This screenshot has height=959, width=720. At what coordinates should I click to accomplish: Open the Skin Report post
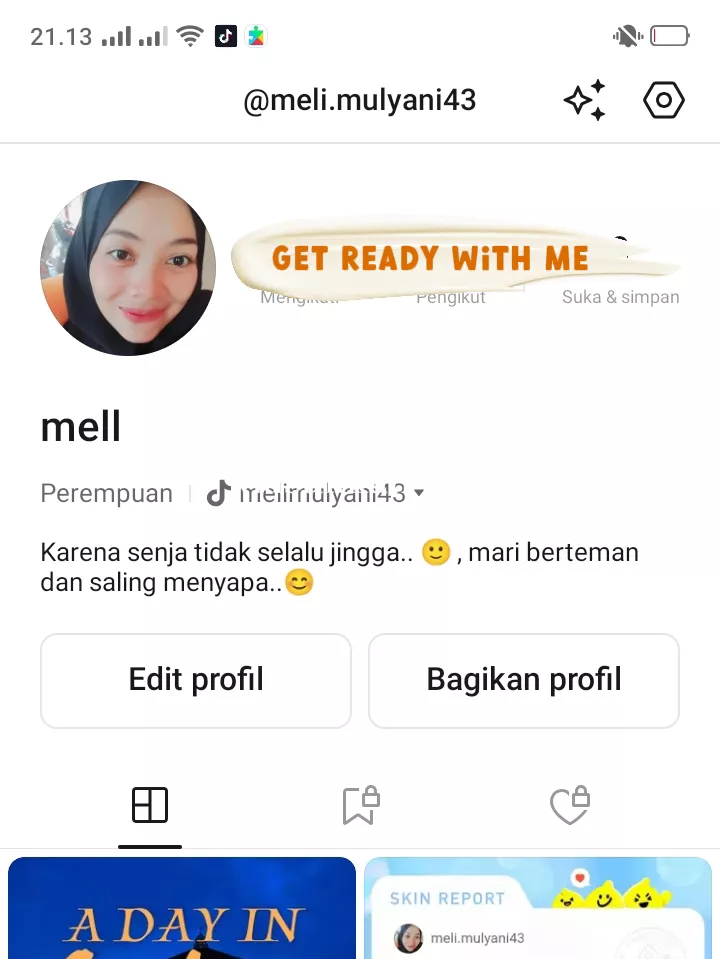(x=538, y=908)
